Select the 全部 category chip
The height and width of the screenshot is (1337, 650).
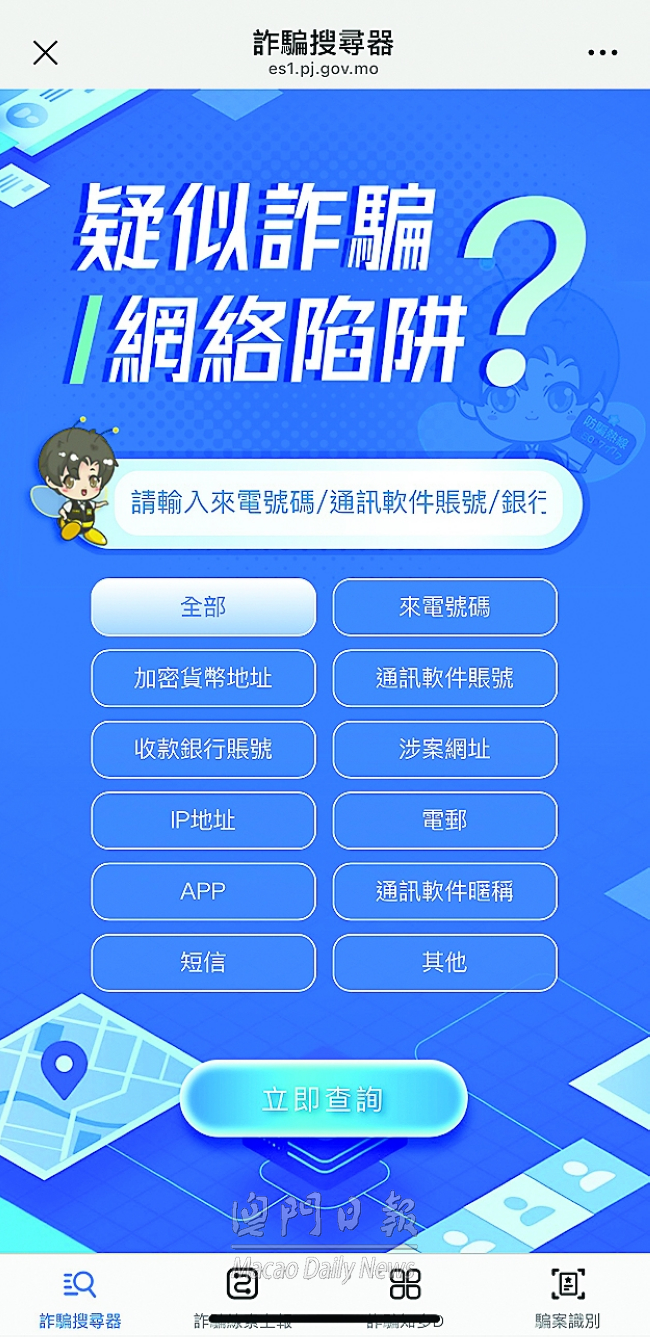203,607
